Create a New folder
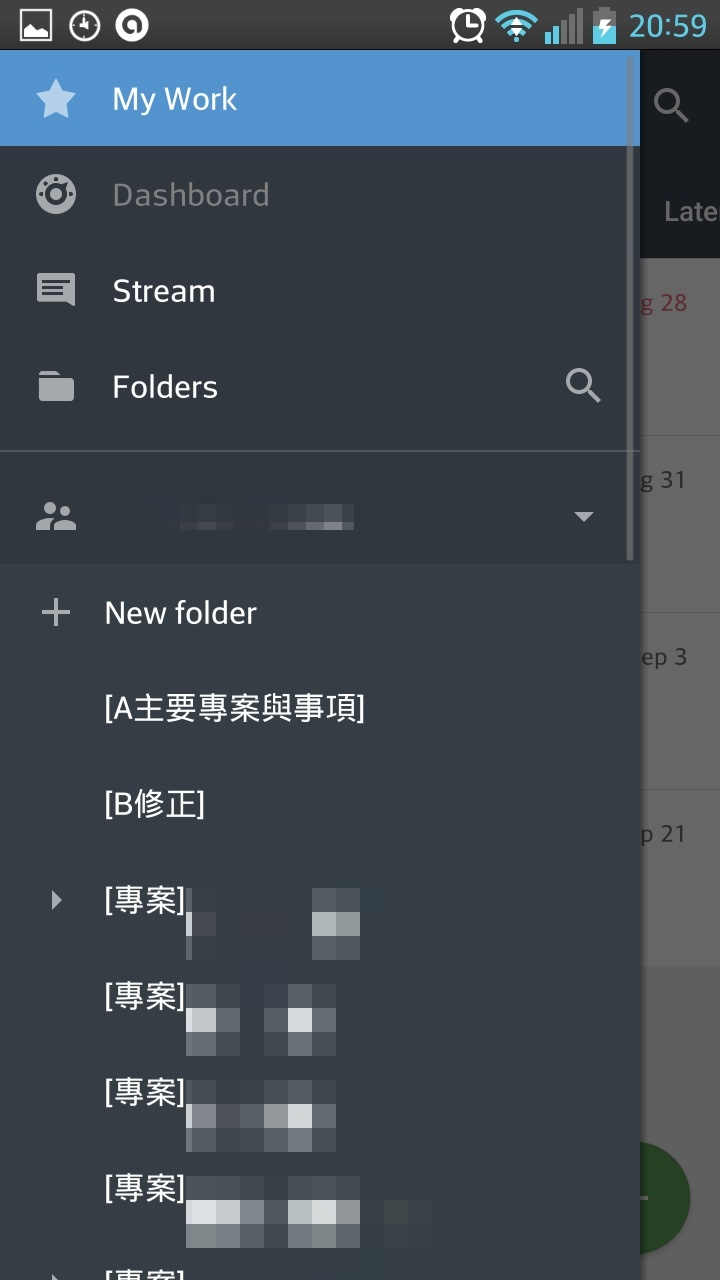Image resolution: width=720 pixels, height=1280 pixels. pos(319,613)
